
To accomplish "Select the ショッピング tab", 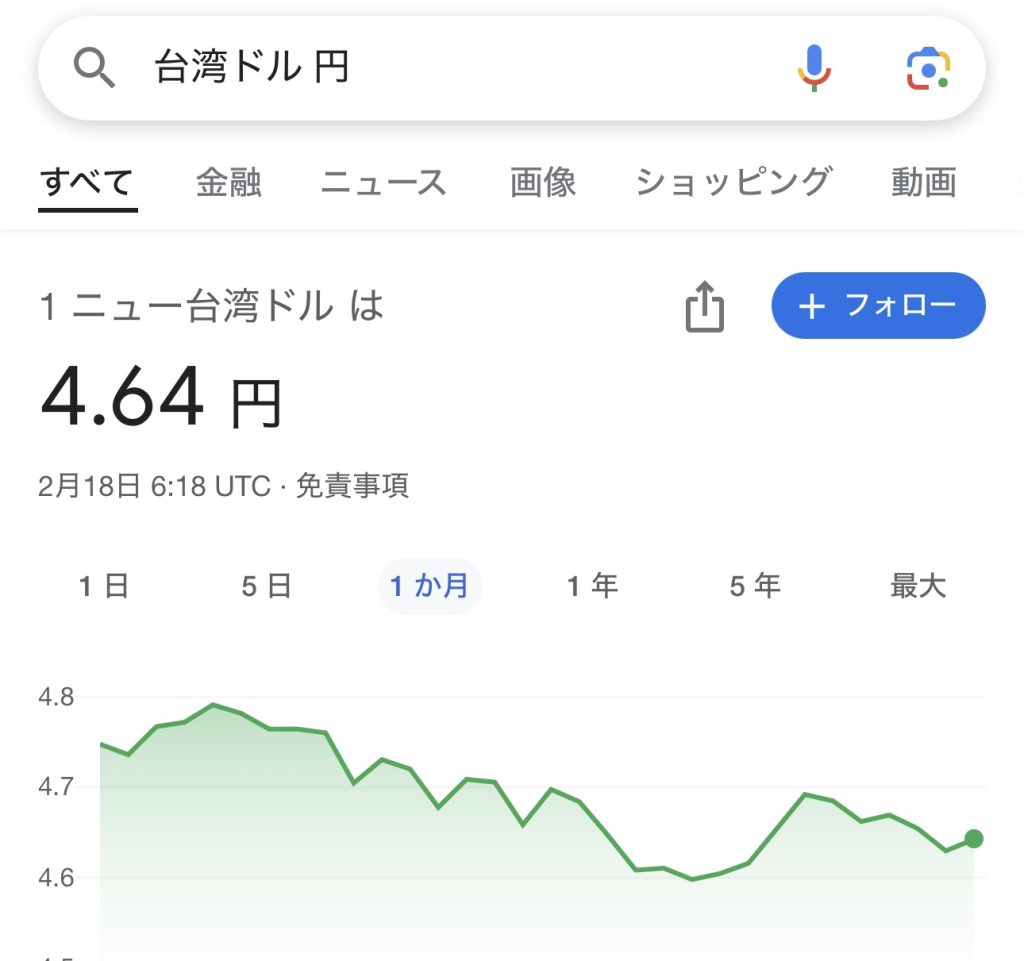I will pyautogui.click(x=733, y=183).
